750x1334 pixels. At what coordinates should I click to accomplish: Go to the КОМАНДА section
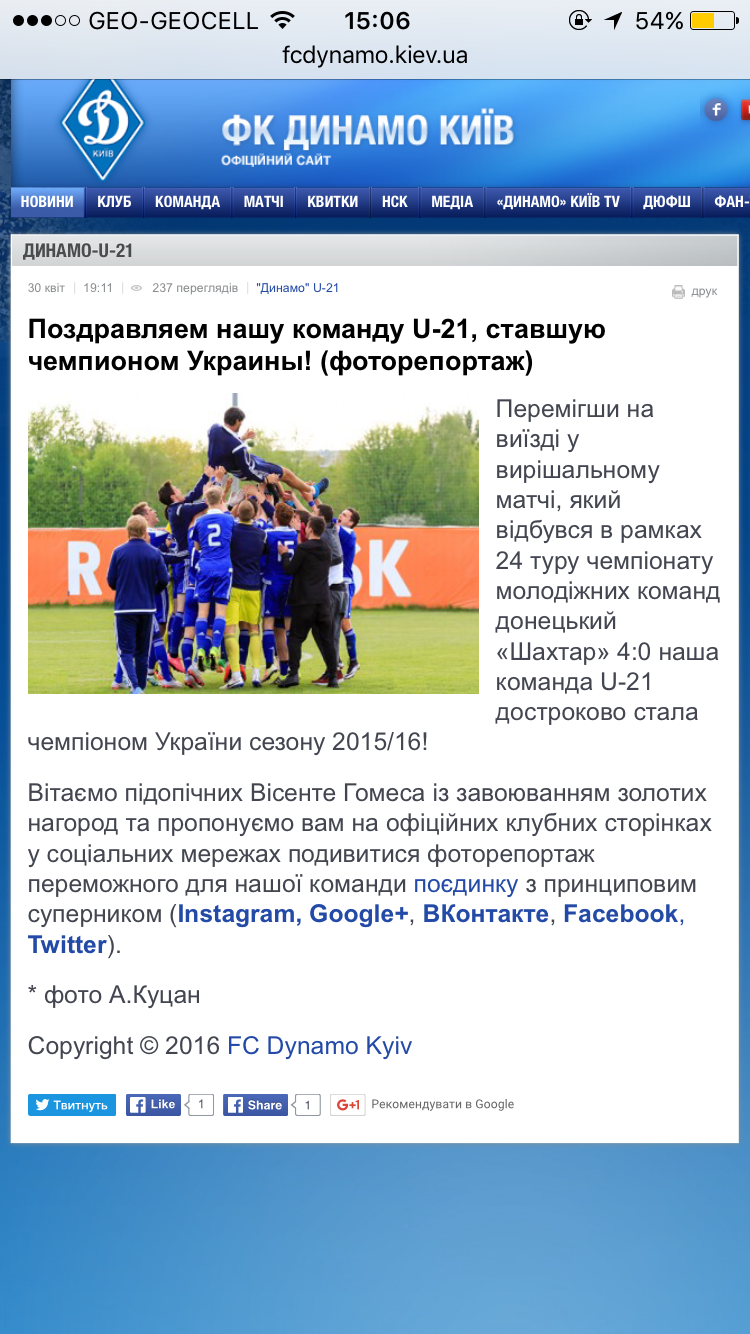click(x=187, y=202)
